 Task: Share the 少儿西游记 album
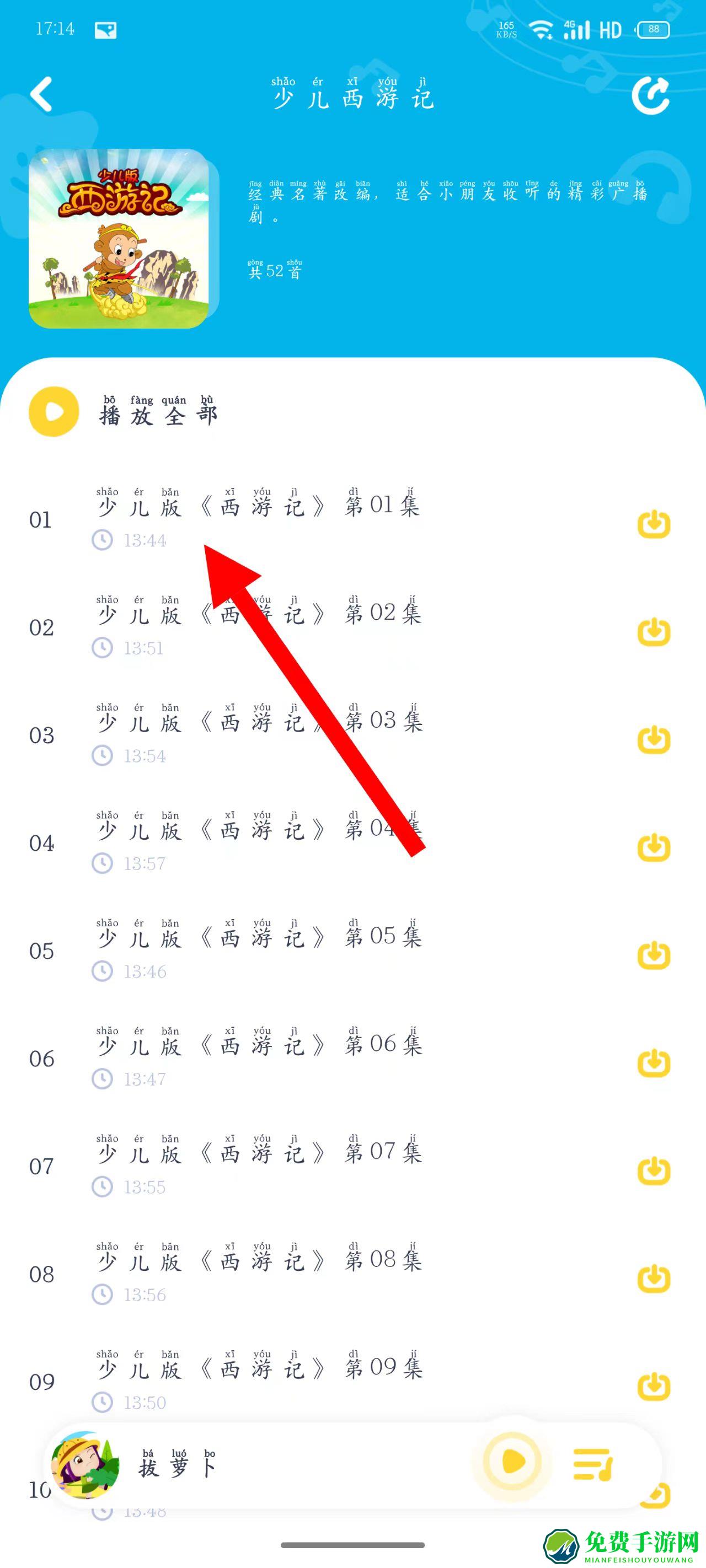coord(650,96)
